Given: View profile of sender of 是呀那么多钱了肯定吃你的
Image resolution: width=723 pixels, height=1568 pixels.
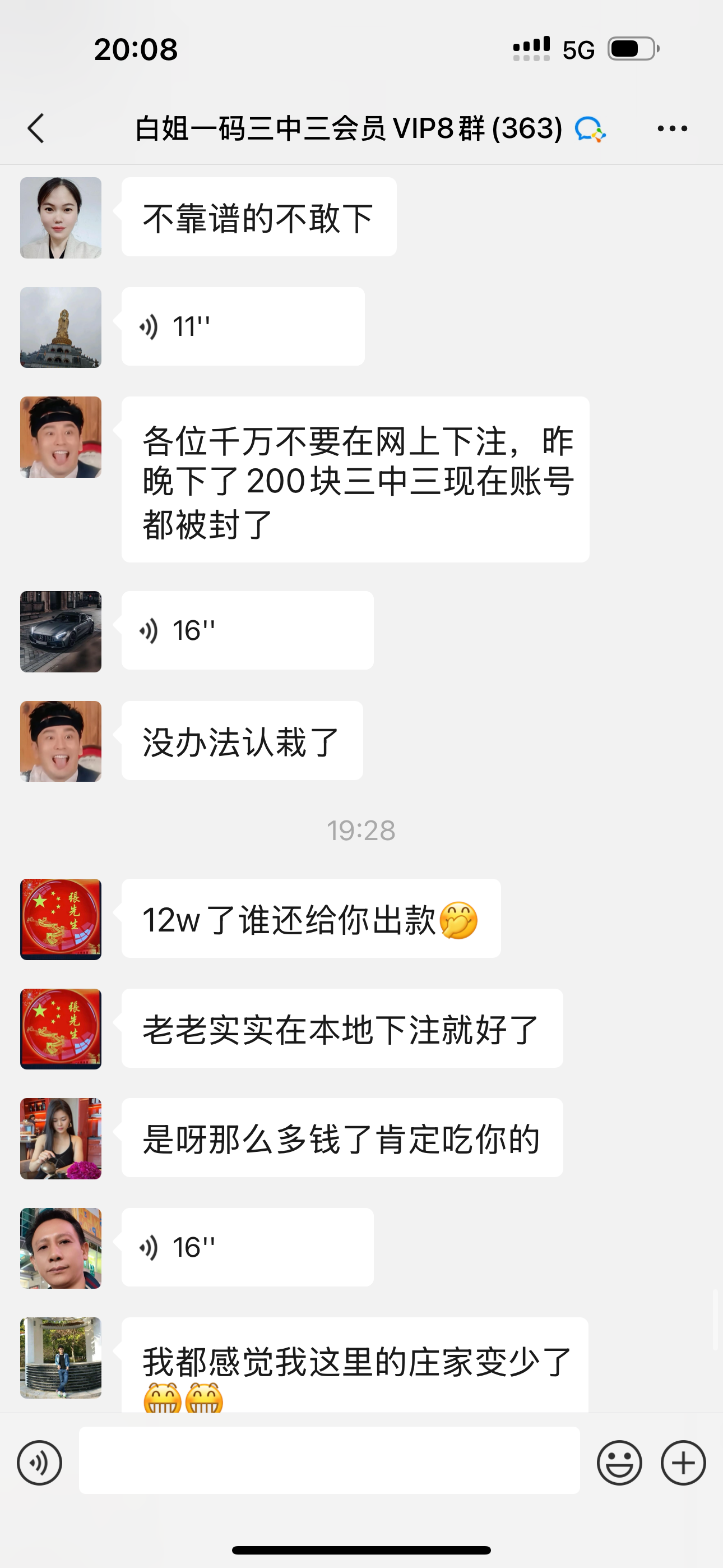Looking at the screenshot, I should point(61,1138).
